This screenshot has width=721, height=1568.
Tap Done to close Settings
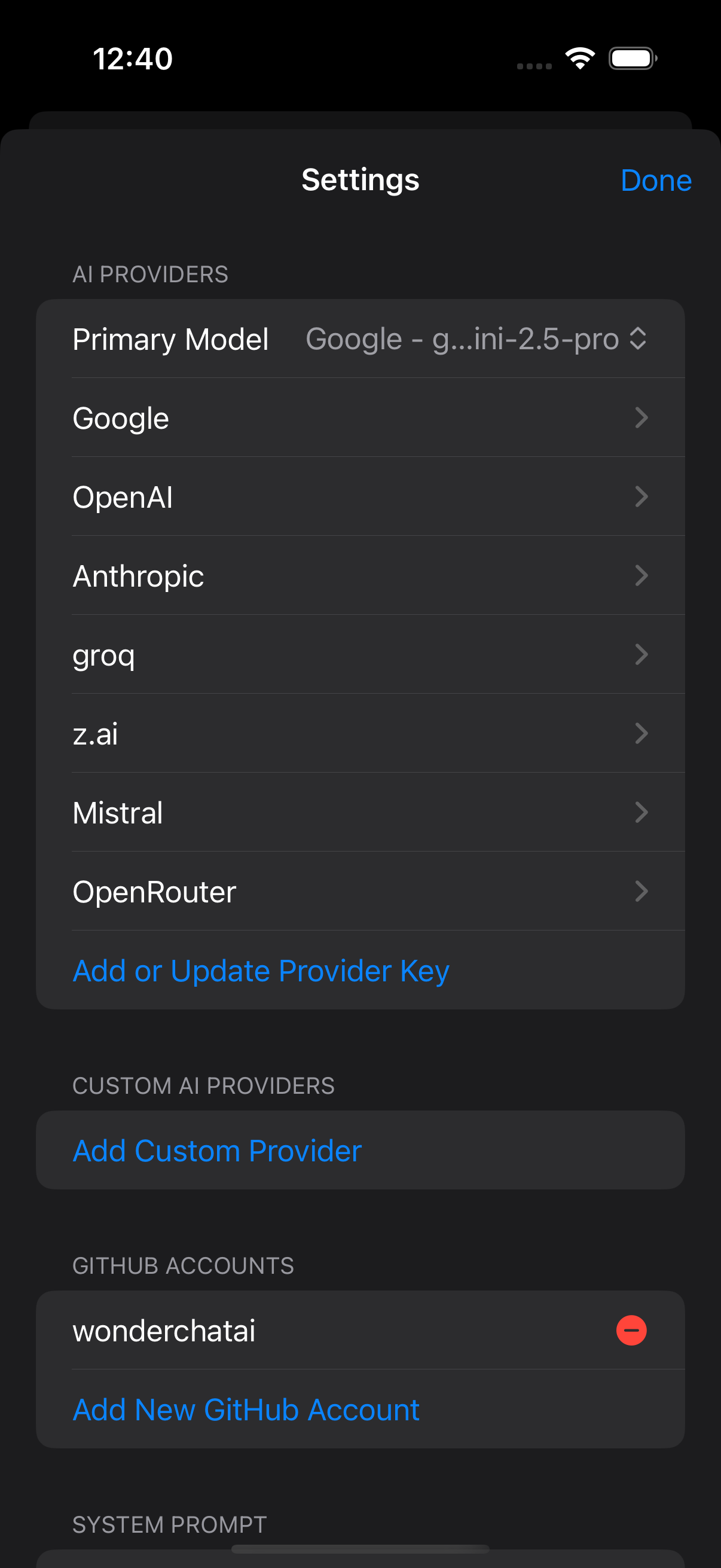point(656,180)
